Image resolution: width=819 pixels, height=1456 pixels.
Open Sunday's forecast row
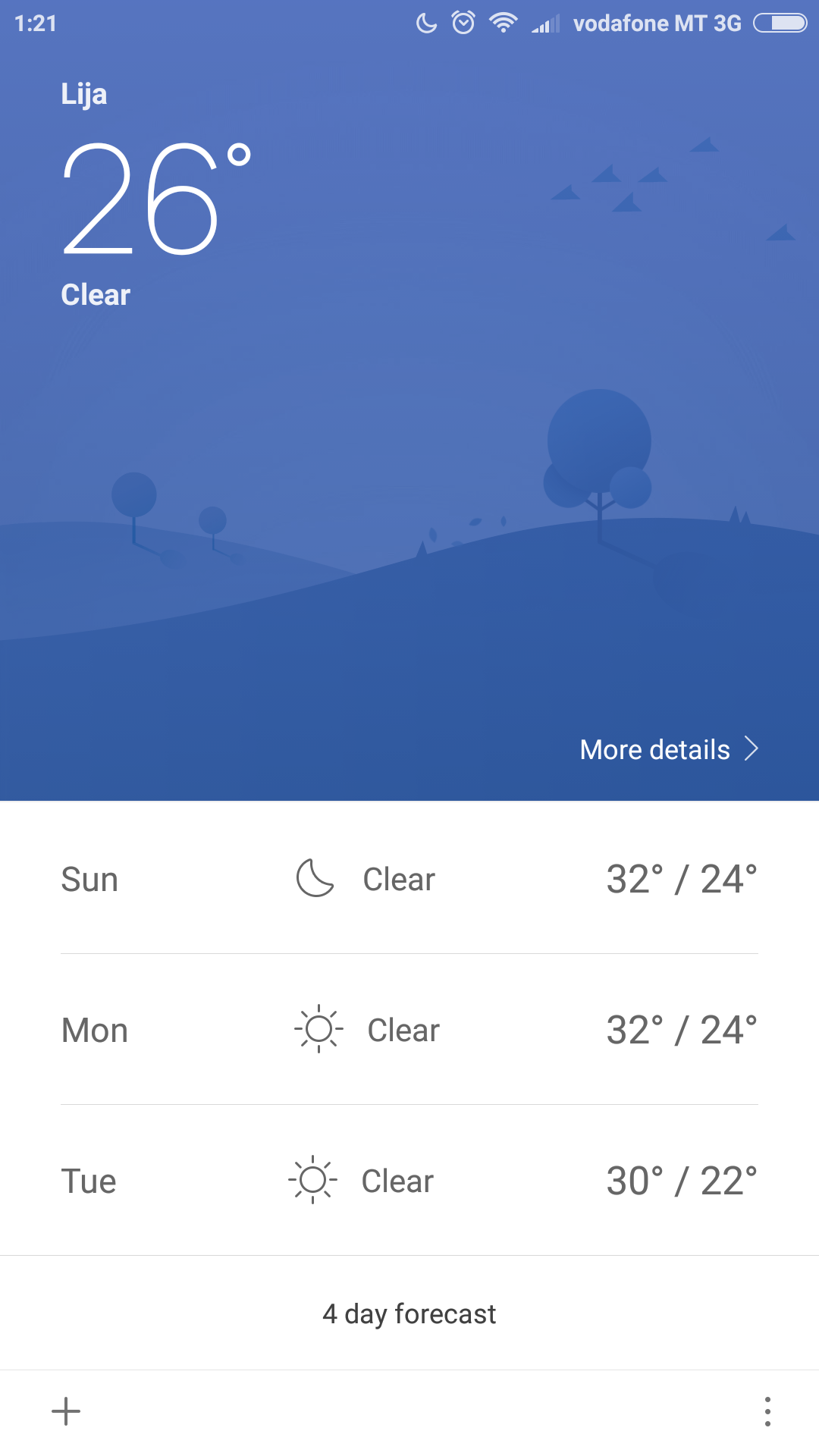click(x=409, y=879)
